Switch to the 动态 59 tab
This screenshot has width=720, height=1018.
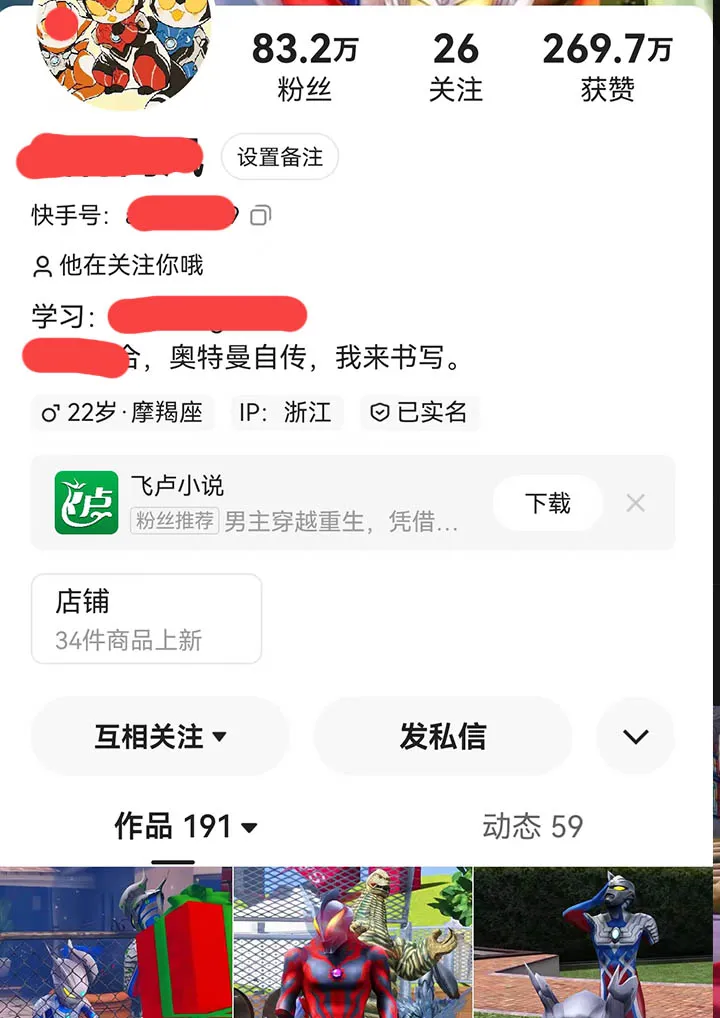[x=532, y=827]
